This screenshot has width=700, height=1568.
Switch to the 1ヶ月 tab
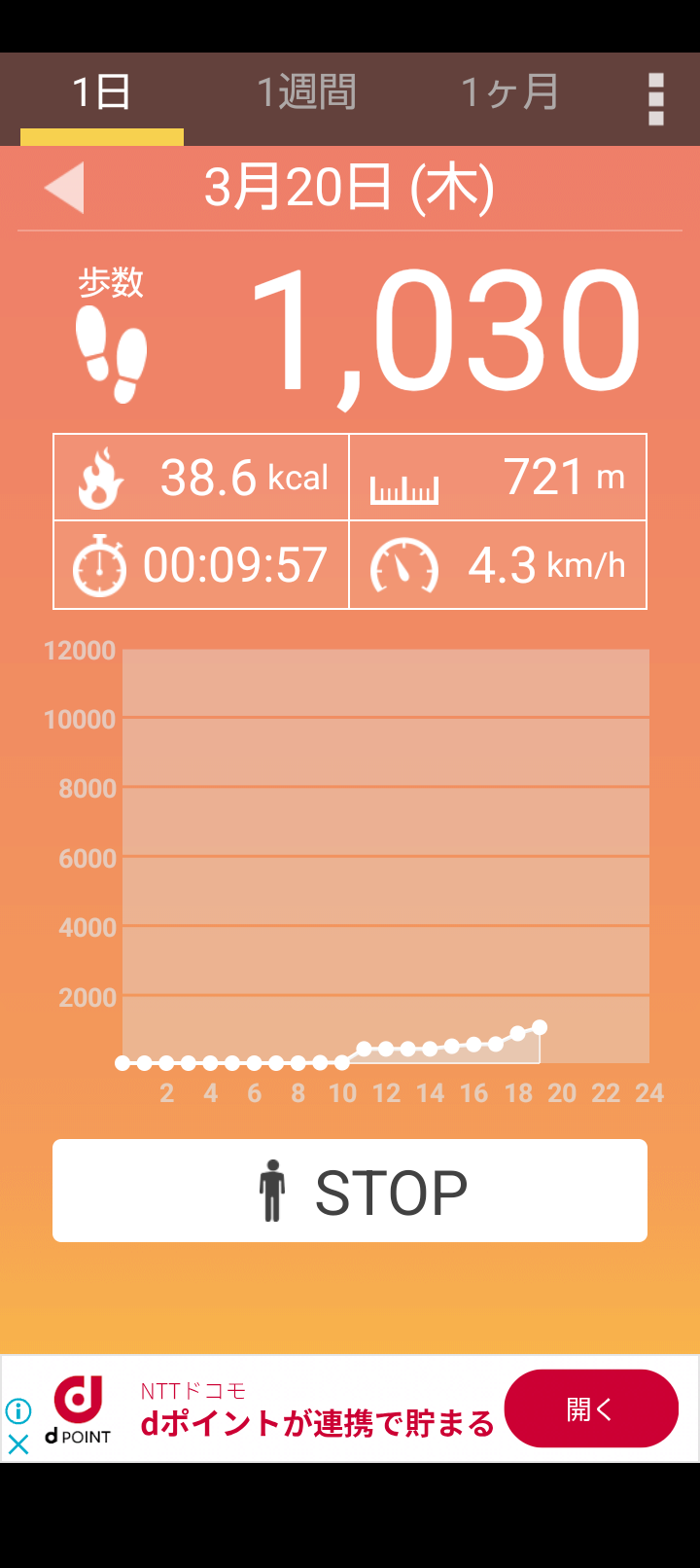click(x=509, y=93)
